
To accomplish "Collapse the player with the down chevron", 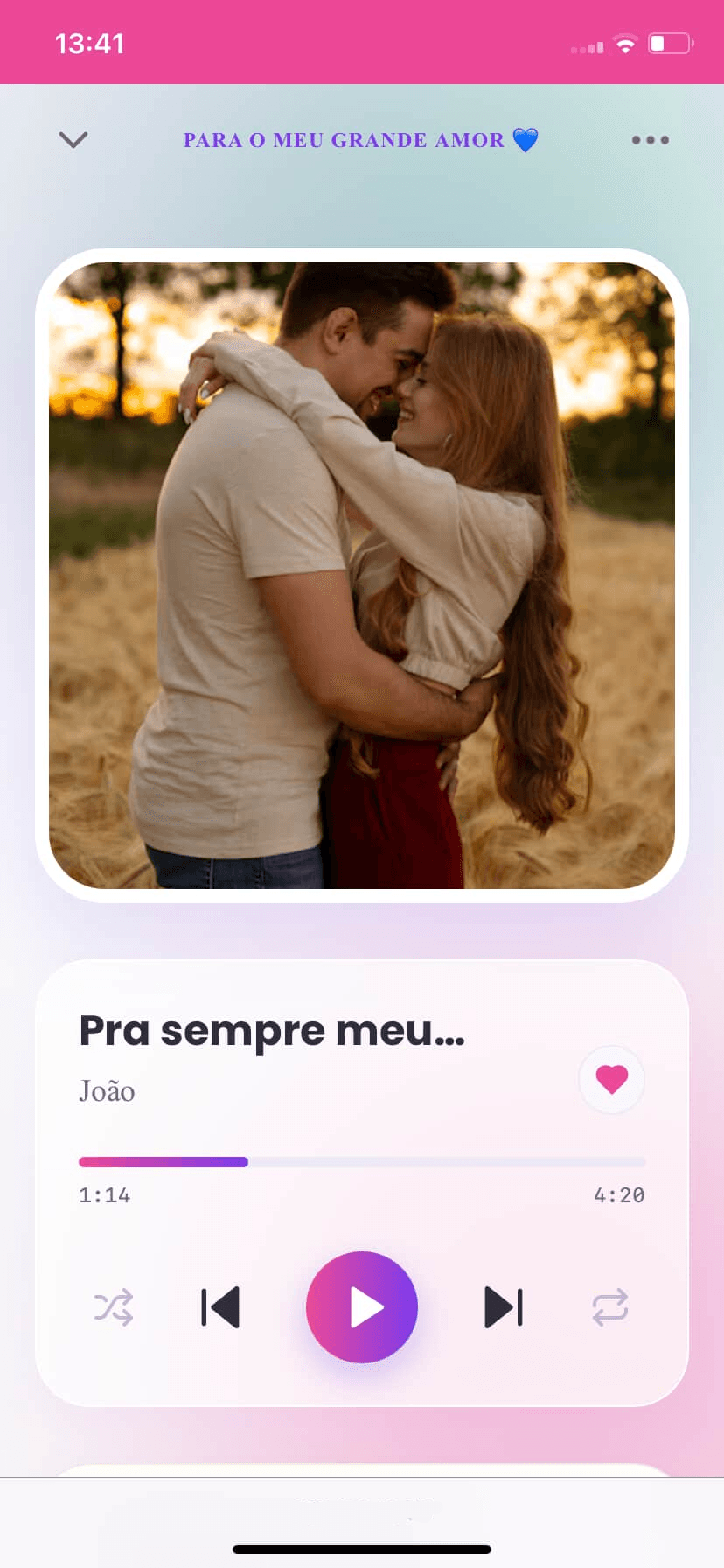I will click(73, 140).
